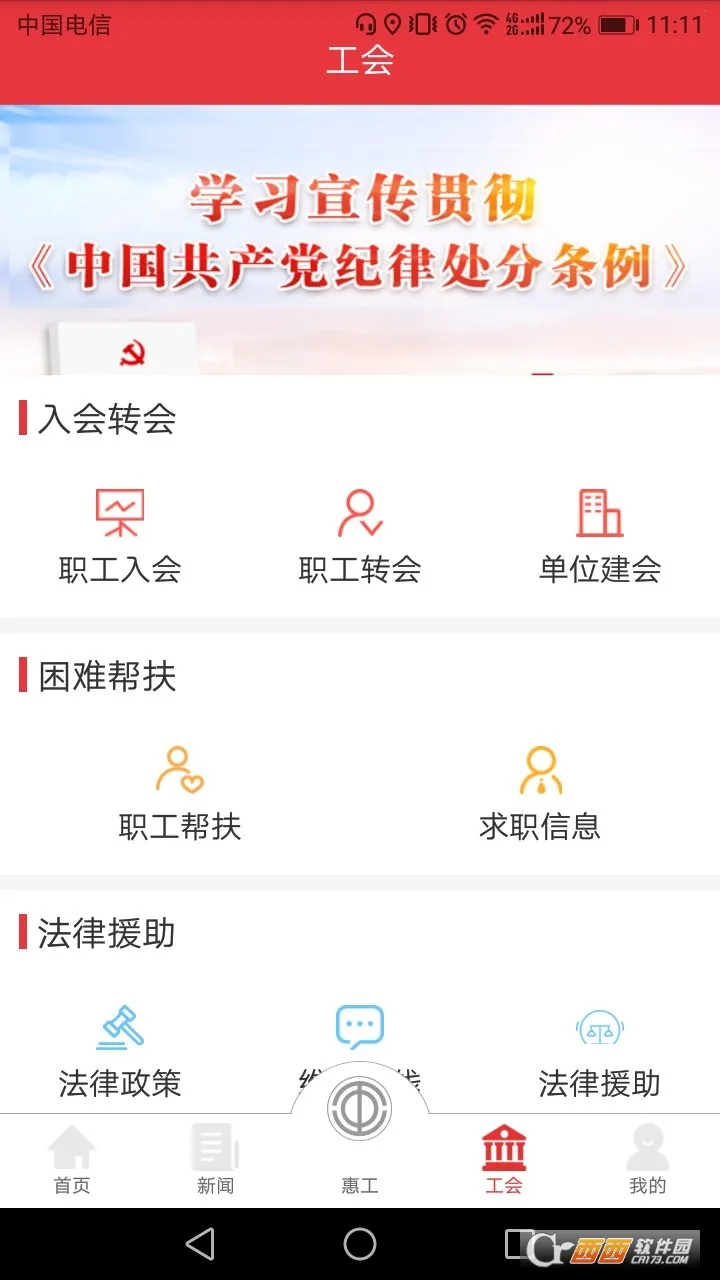Open 职工帮扶 assistance
The width and height of the screenshot is (720, 1280).
(x=180, y=792)
